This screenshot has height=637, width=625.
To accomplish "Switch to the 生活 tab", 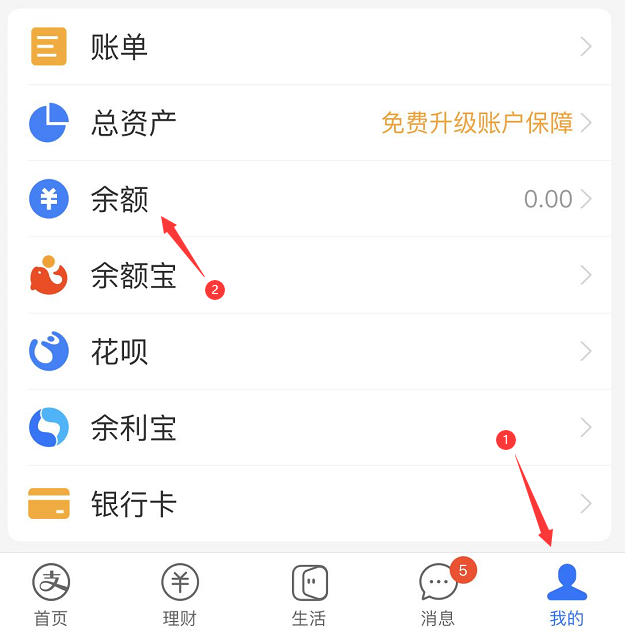I will click(309, 595).
